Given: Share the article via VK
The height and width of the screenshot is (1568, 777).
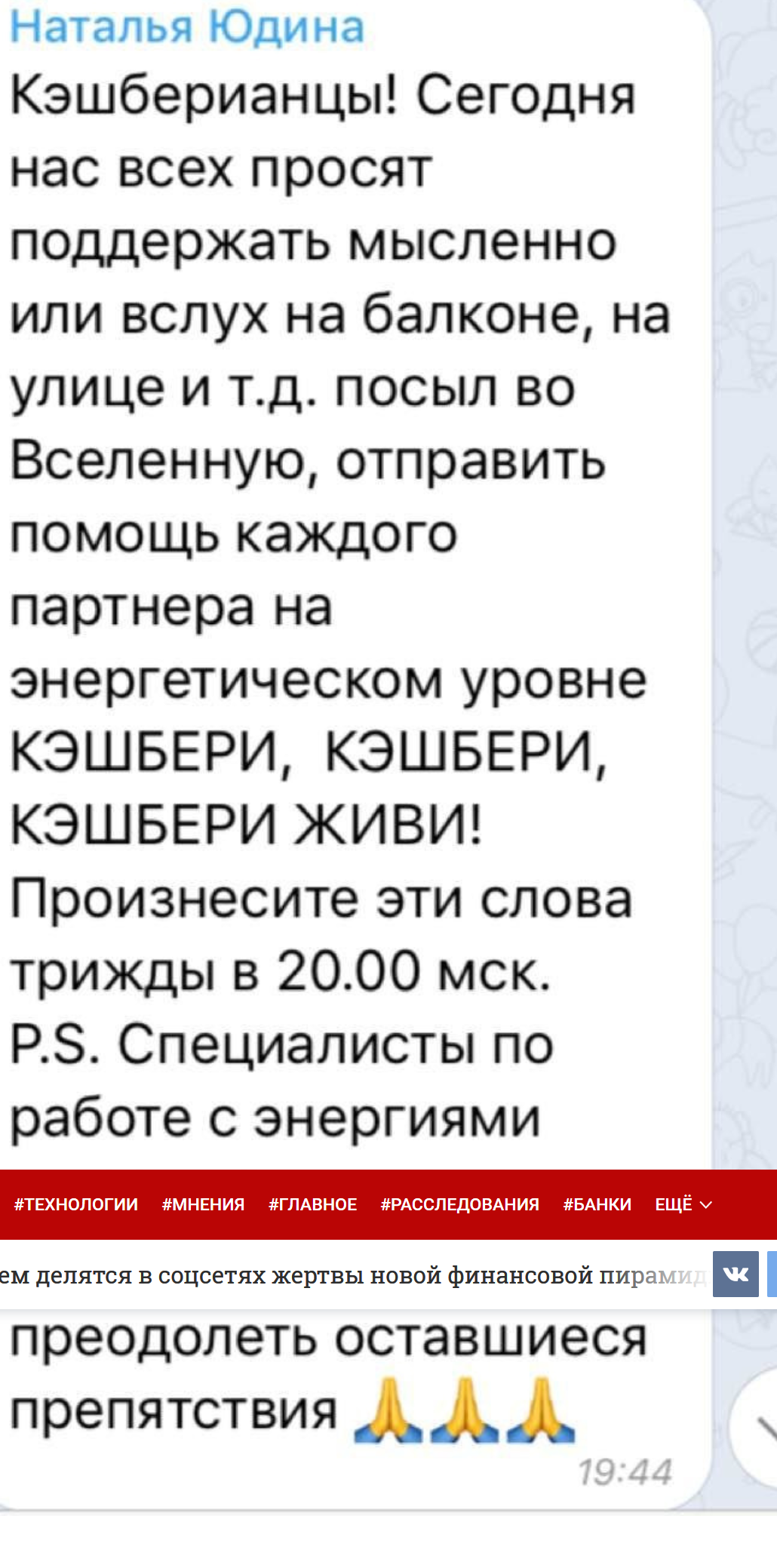Looking at the screenshot, I should point(736,1274).
